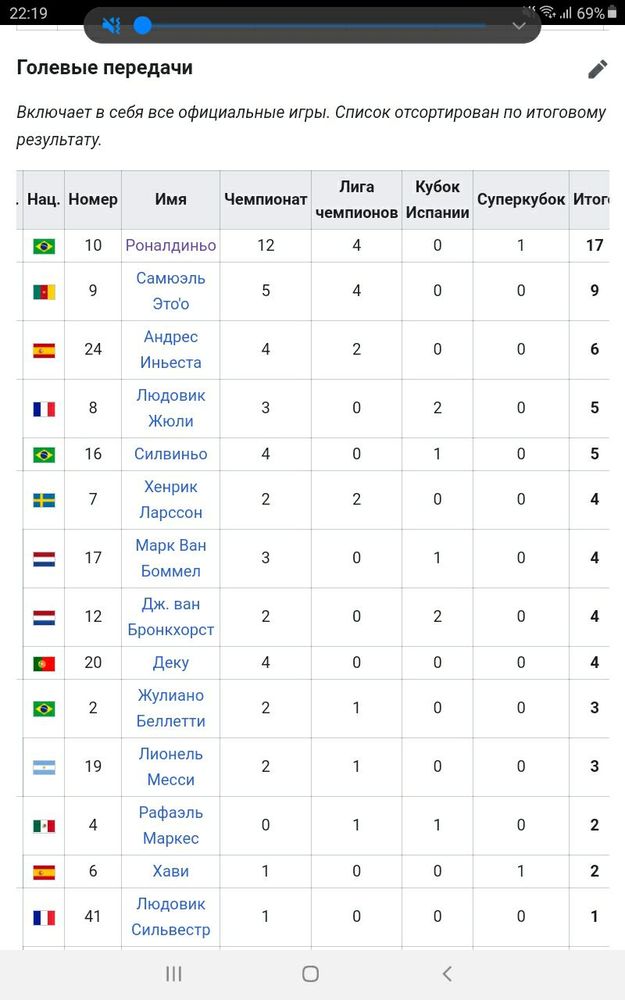
Task: Follow the Силвиньо link
Action: coord(171,454)
